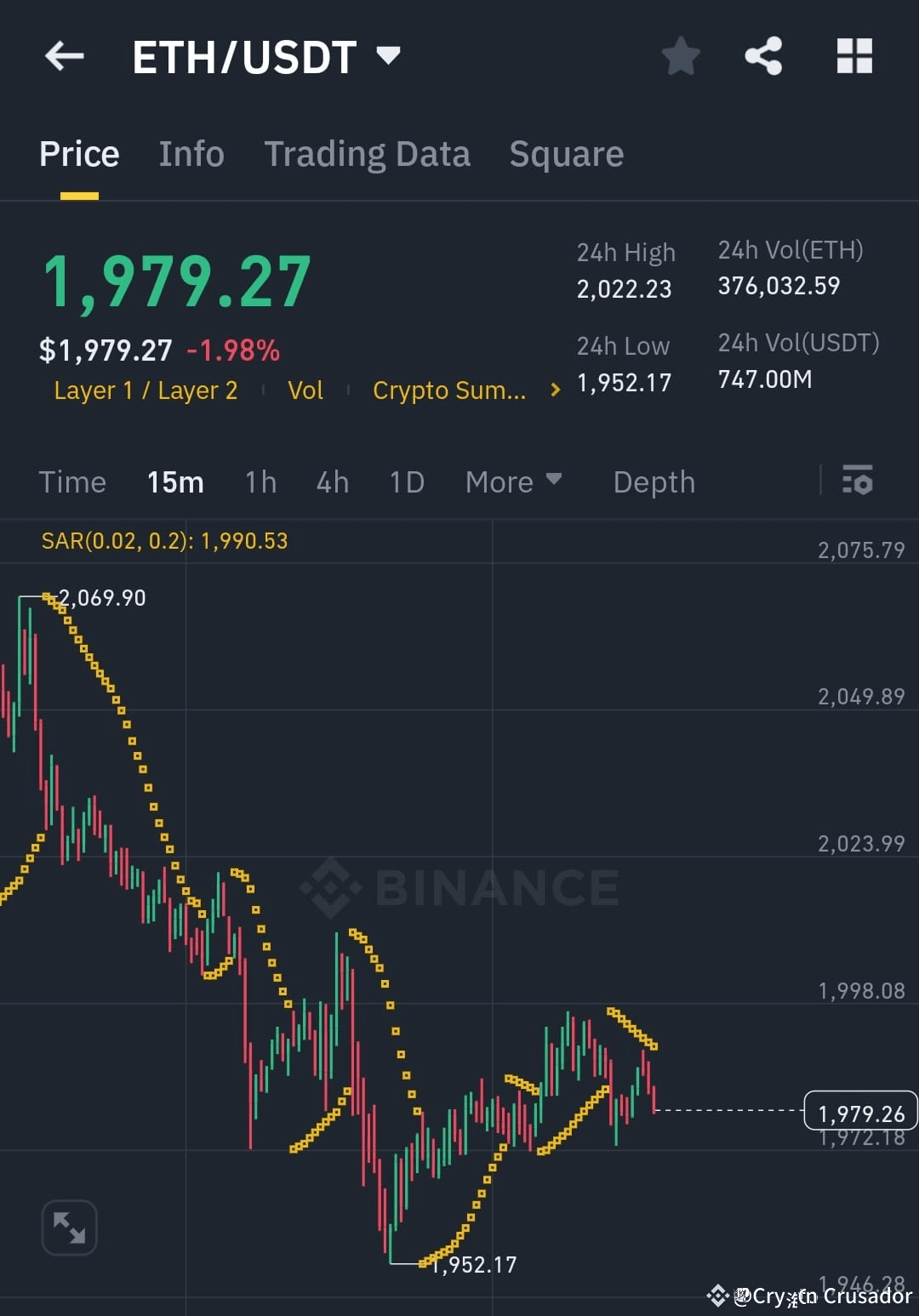Open the Square tab

pos(566,154)
